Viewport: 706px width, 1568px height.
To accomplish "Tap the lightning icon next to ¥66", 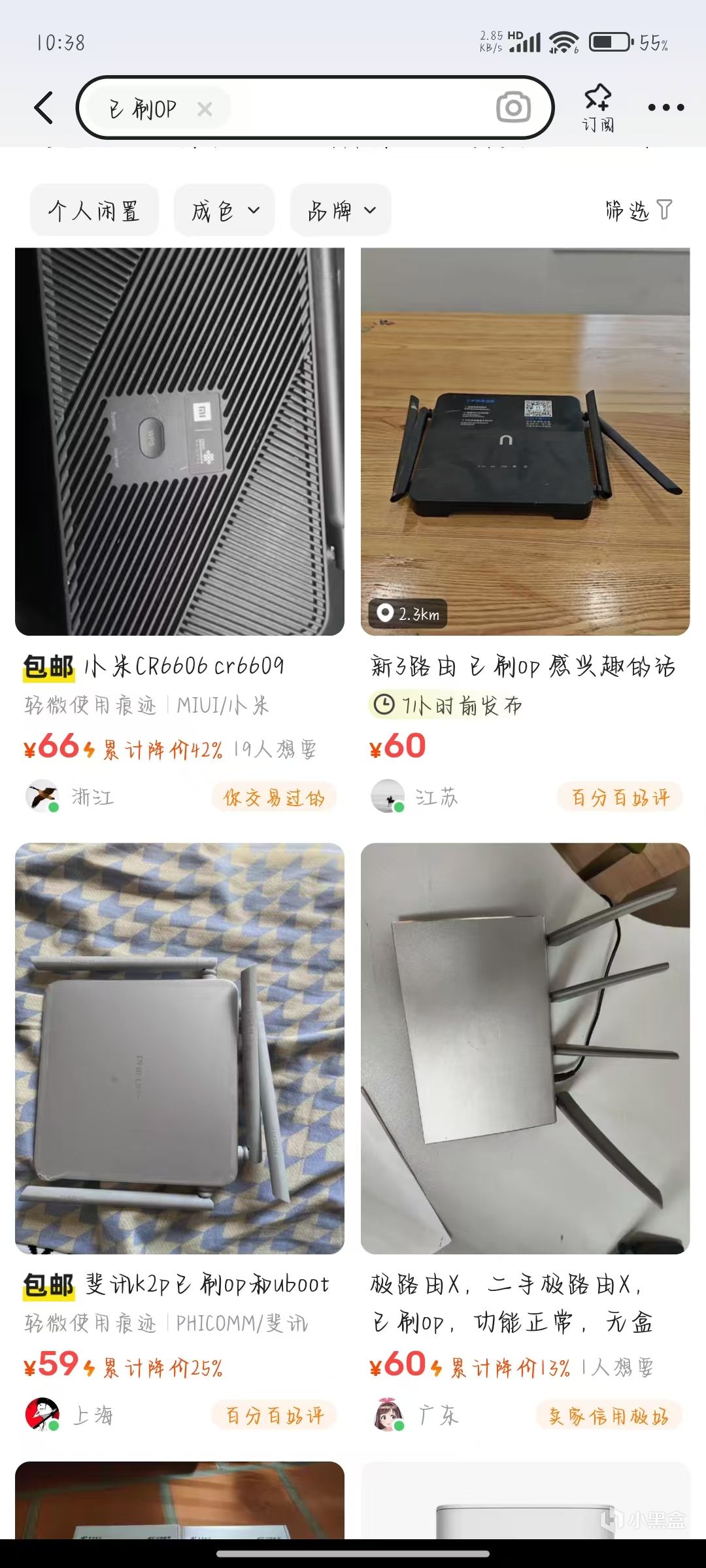I will (x=90, y=750).
